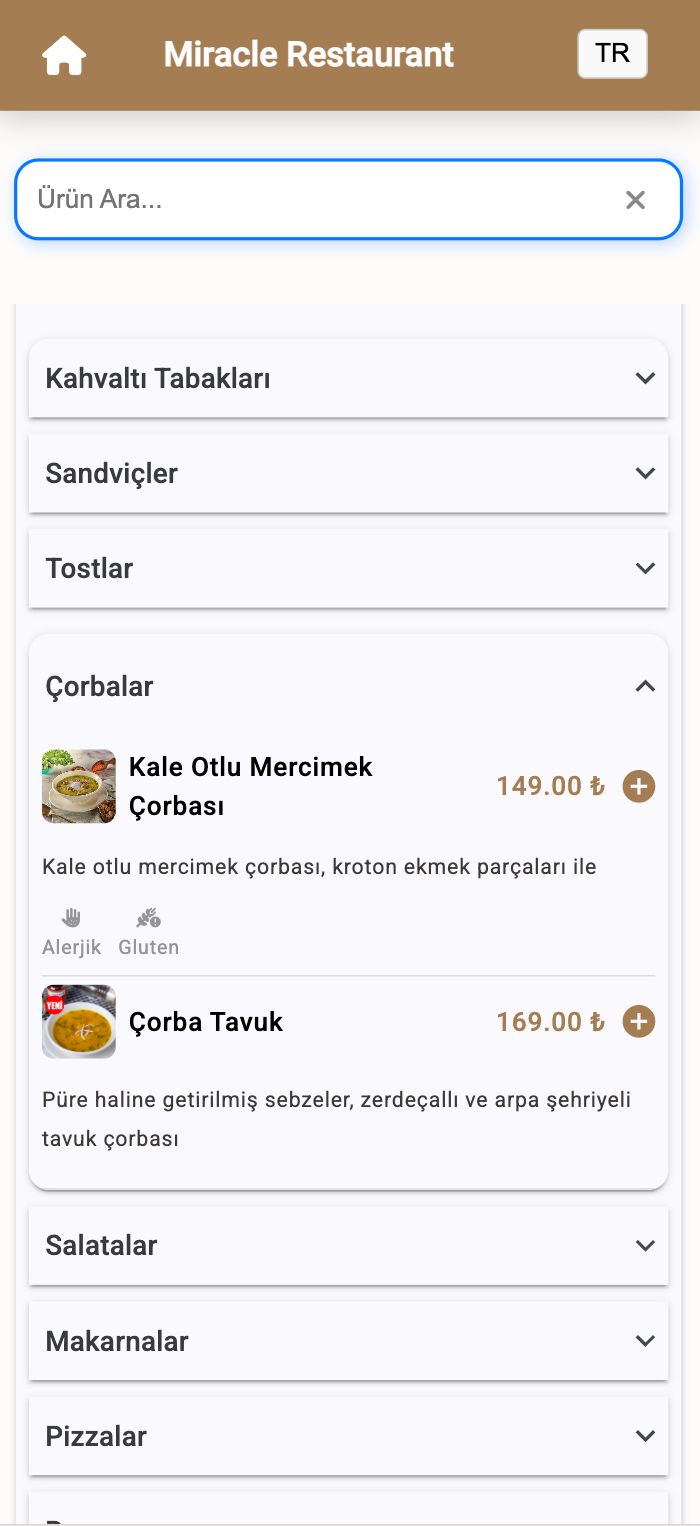Screen dimensions: 700x1526
Task: Open the Tostlar section
Action: (348, 568)
